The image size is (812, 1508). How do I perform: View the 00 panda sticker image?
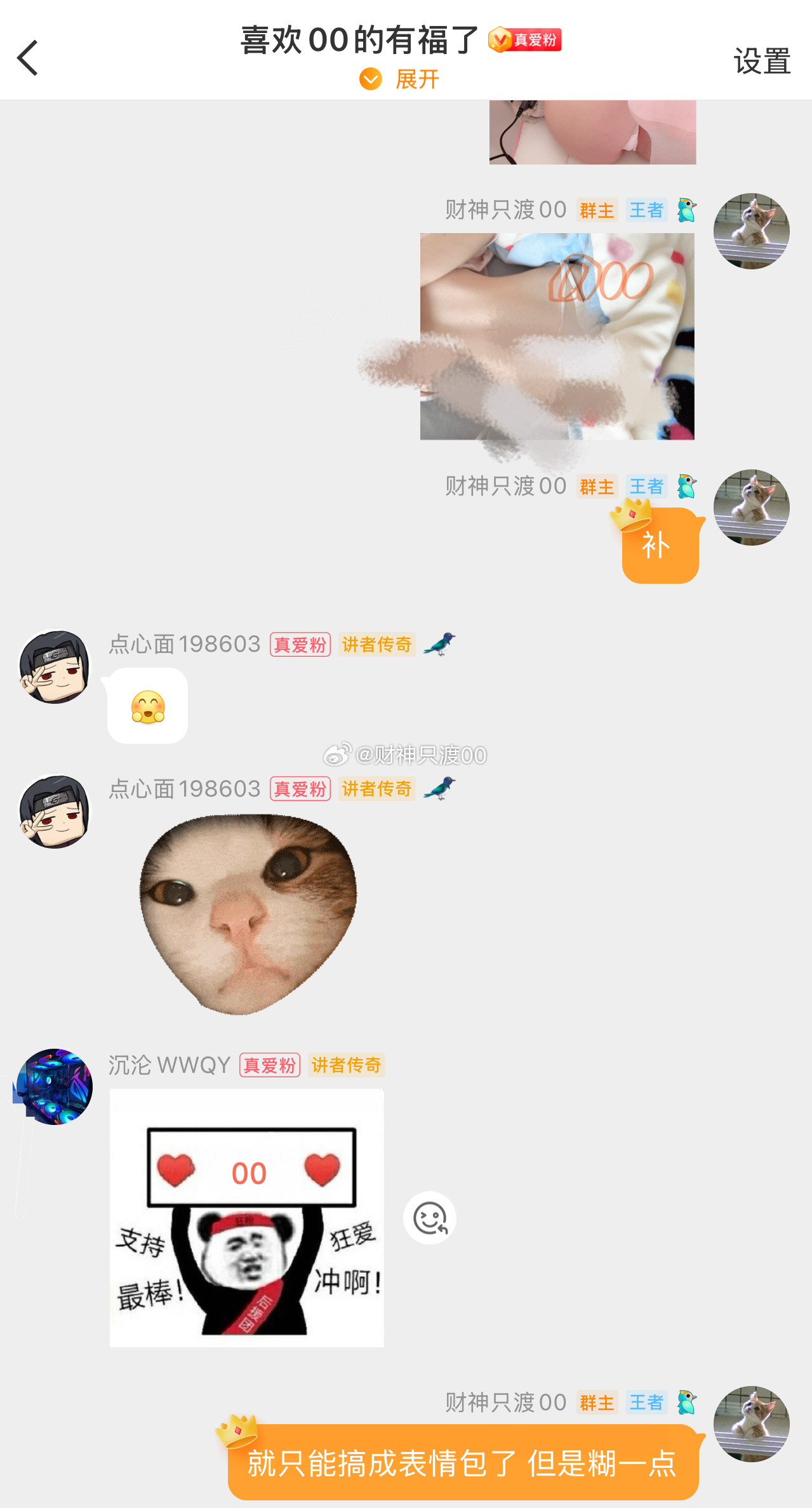[246, 1218]
